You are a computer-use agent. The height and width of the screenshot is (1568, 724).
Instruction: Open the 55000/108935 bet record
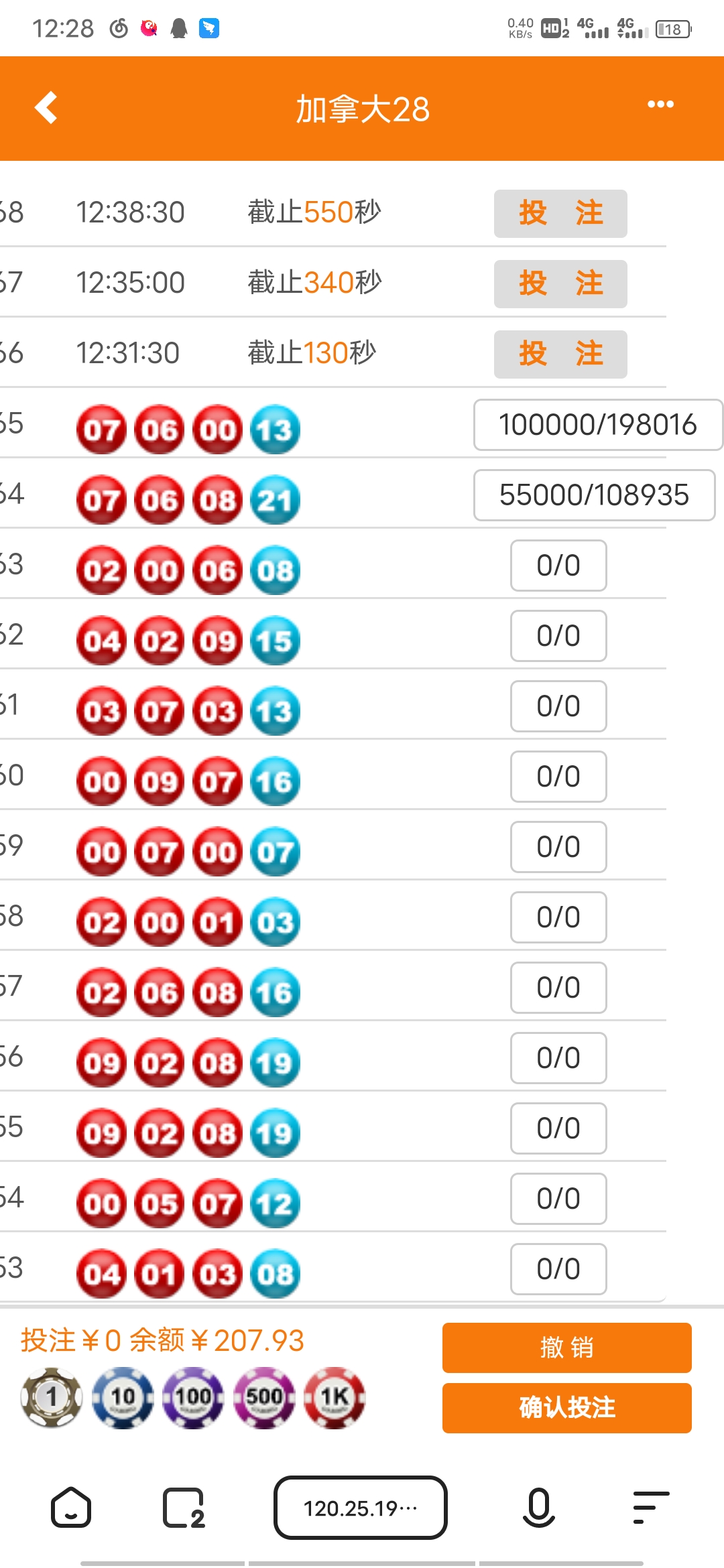pyautogui.click(x=594, y=495)
